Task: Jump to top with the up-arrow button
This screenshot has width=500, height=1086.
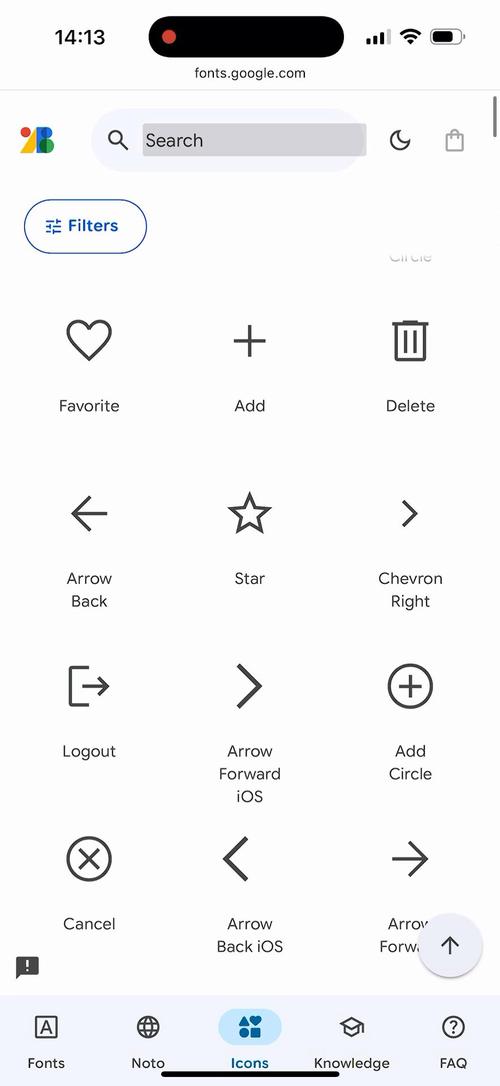Action: click(450, 945)
